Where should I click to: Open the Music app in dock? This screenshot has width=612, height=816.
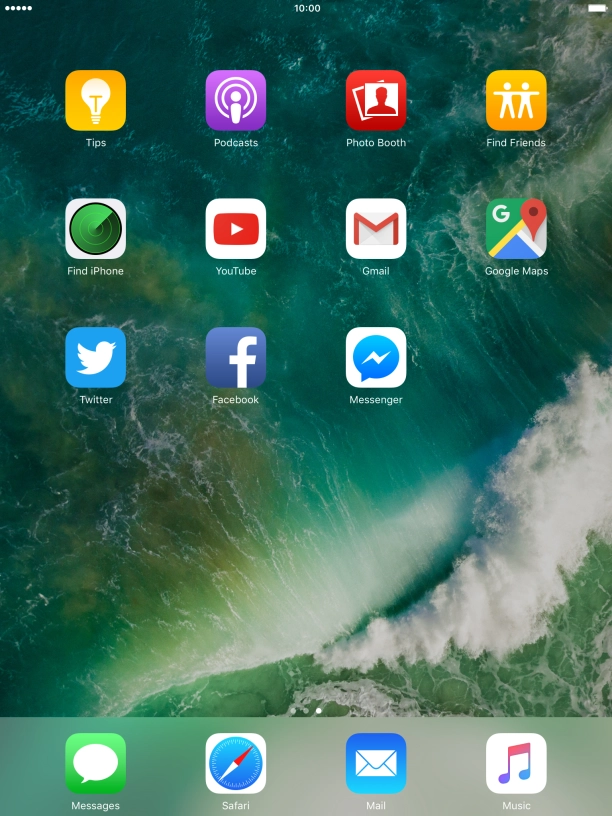click(516, 764)
